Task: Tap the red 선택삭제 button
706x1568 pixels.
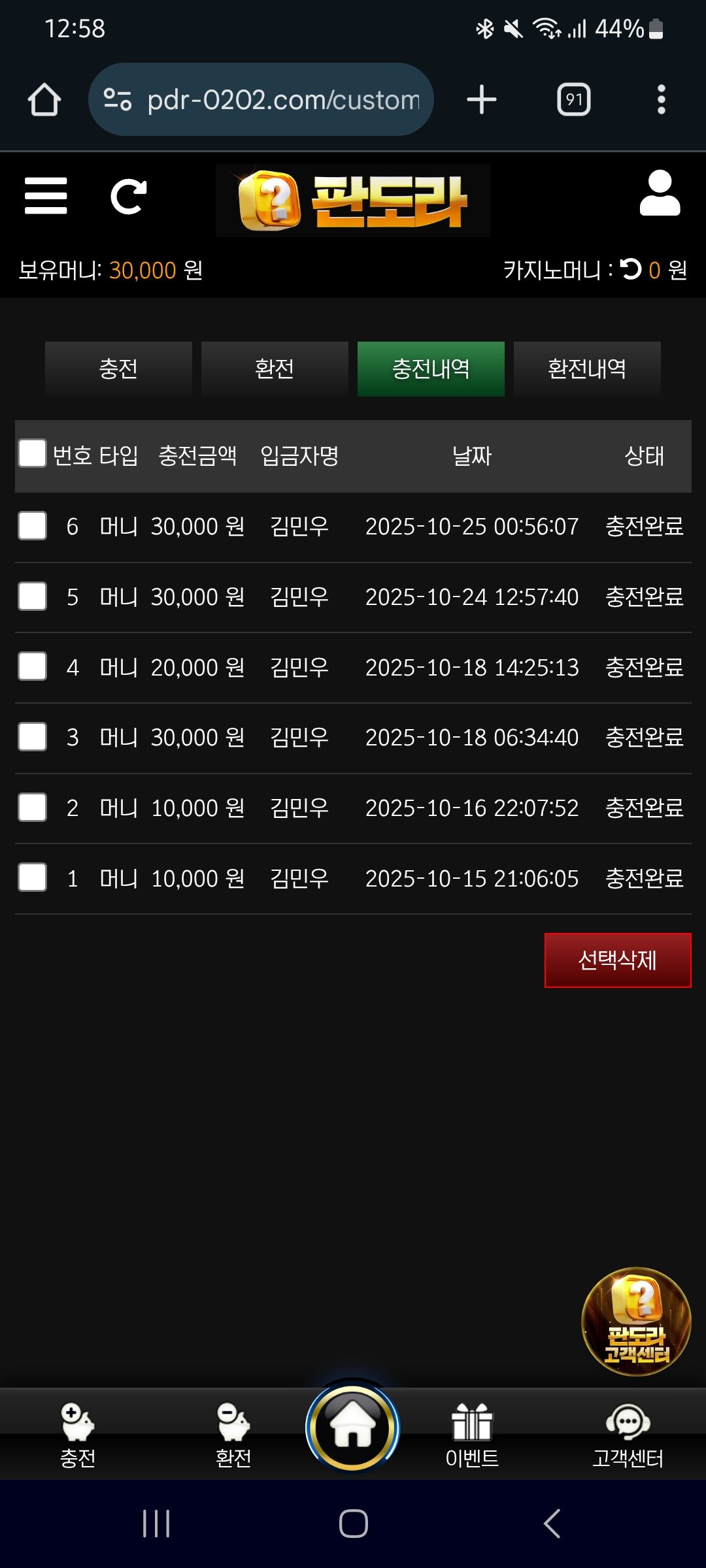Action: [618, 960]
